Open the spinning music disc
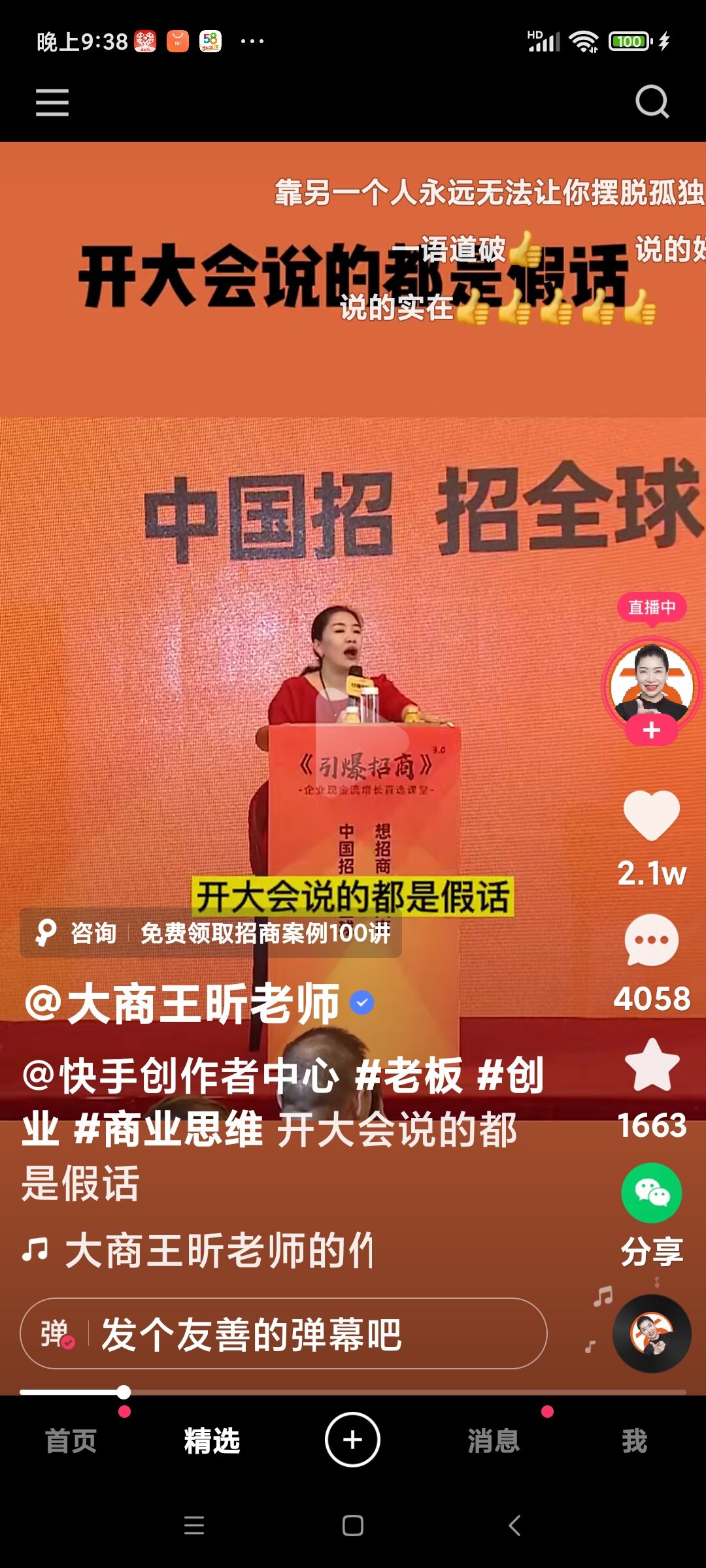Image resolution: width=706 pixels, height=1568 pixels. [x=651, y=1333]
